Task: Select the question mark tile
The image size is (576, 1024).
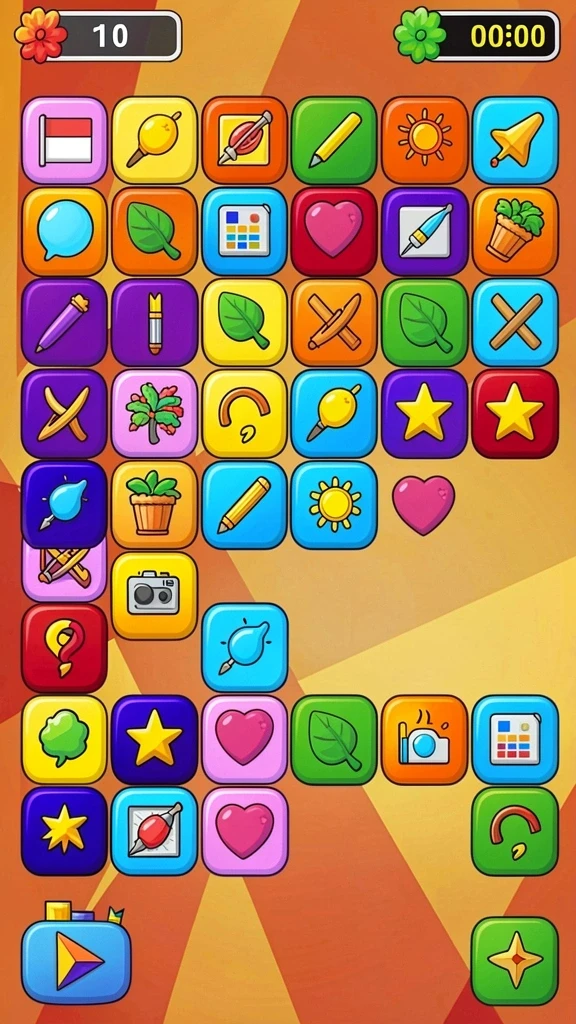Action: click(x=65, y=648)
